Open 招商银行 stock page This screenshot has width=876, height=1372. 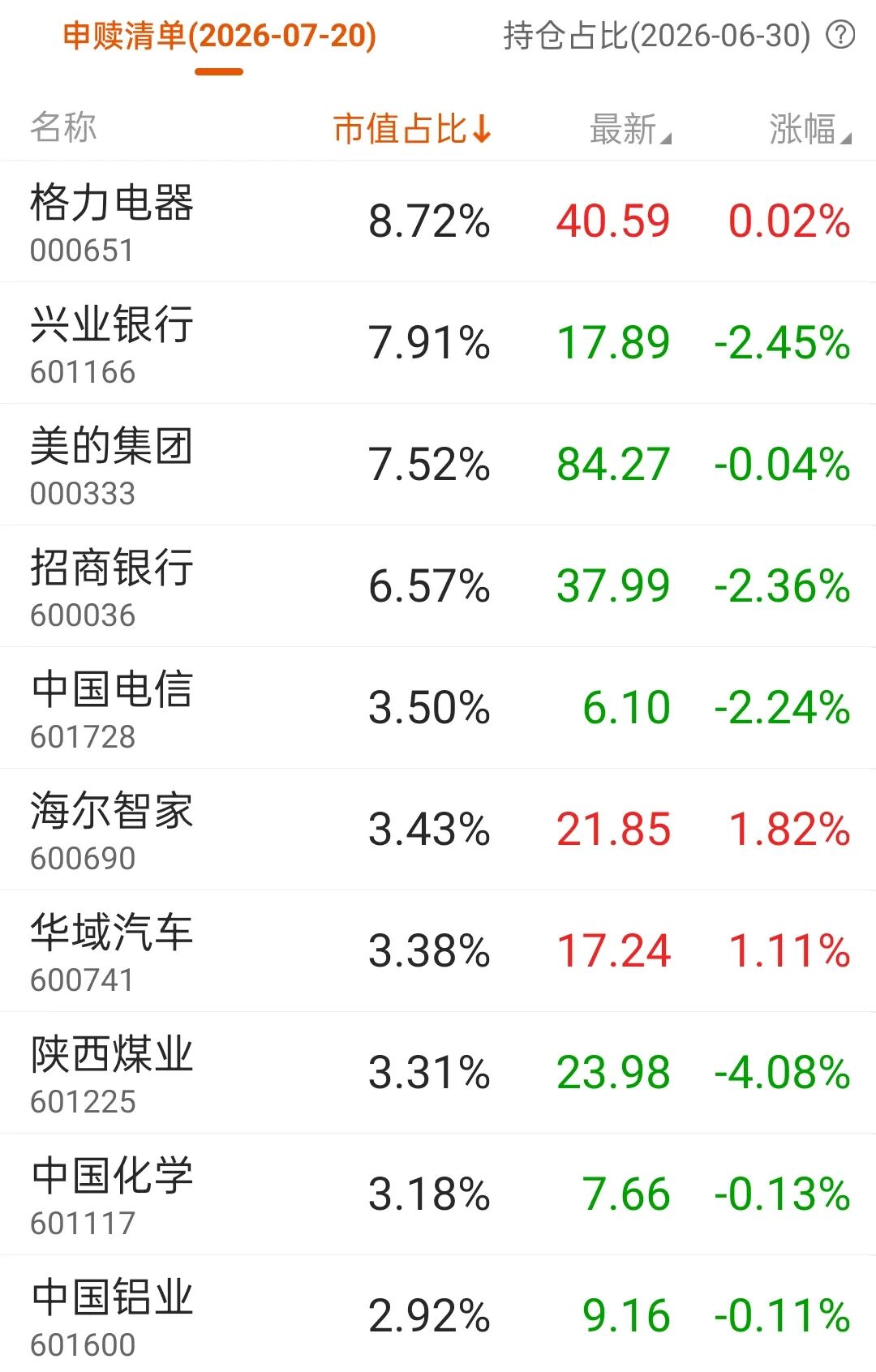coord(438,586)
